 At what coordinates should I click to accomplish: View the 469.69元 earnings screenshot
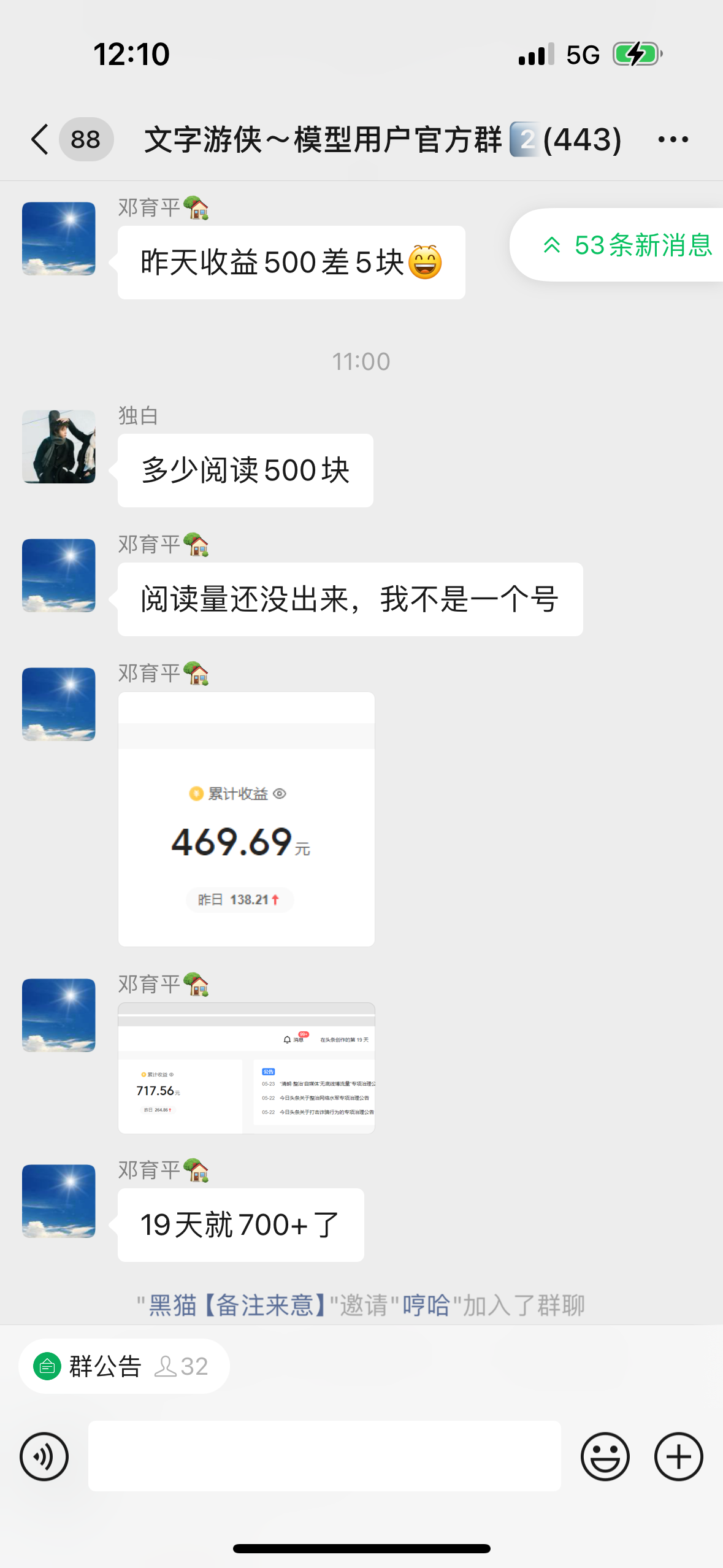coord(246,819)
